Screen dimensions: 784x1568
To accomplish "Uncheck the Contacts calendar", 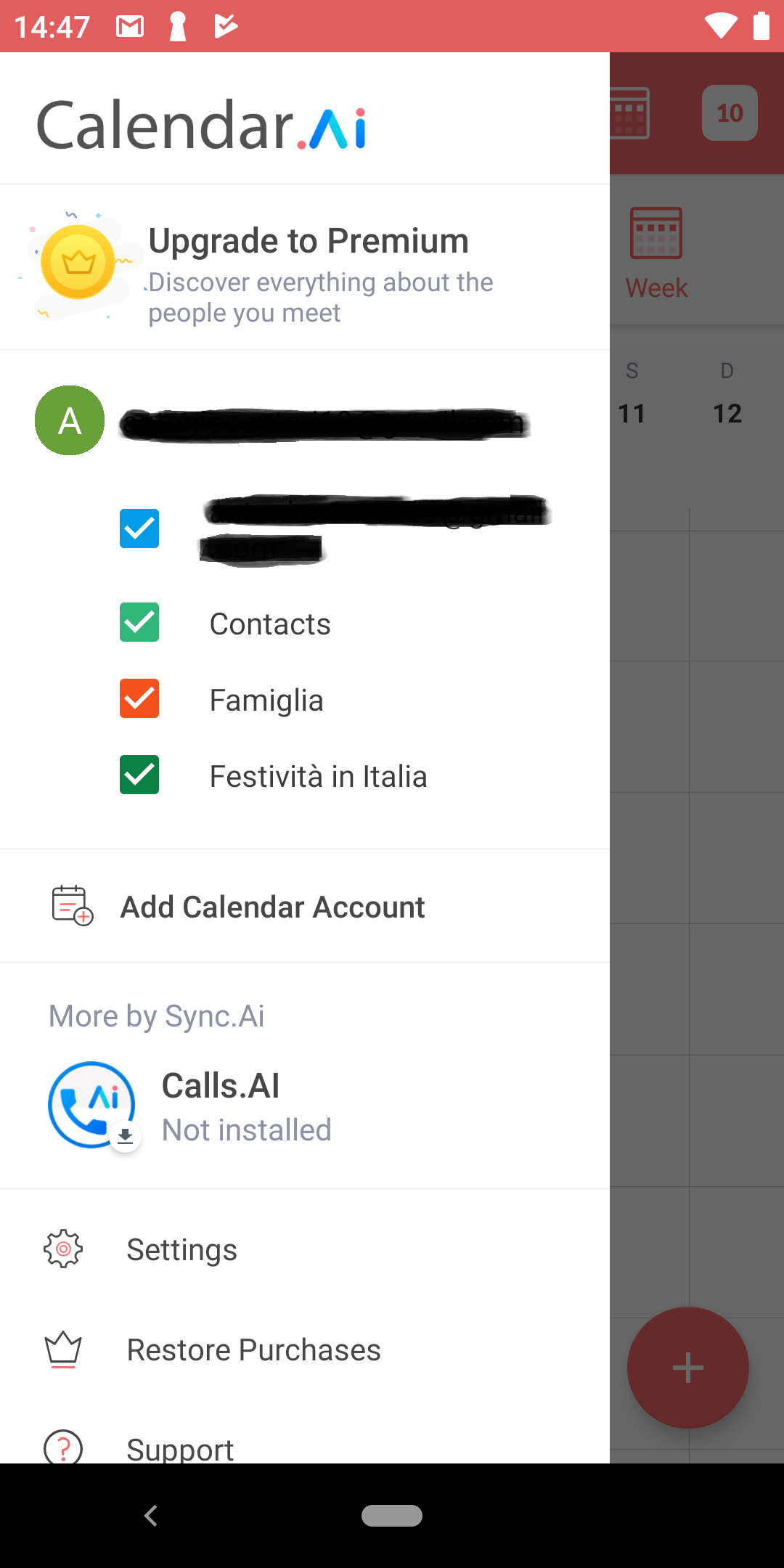I will click(139, 623).
